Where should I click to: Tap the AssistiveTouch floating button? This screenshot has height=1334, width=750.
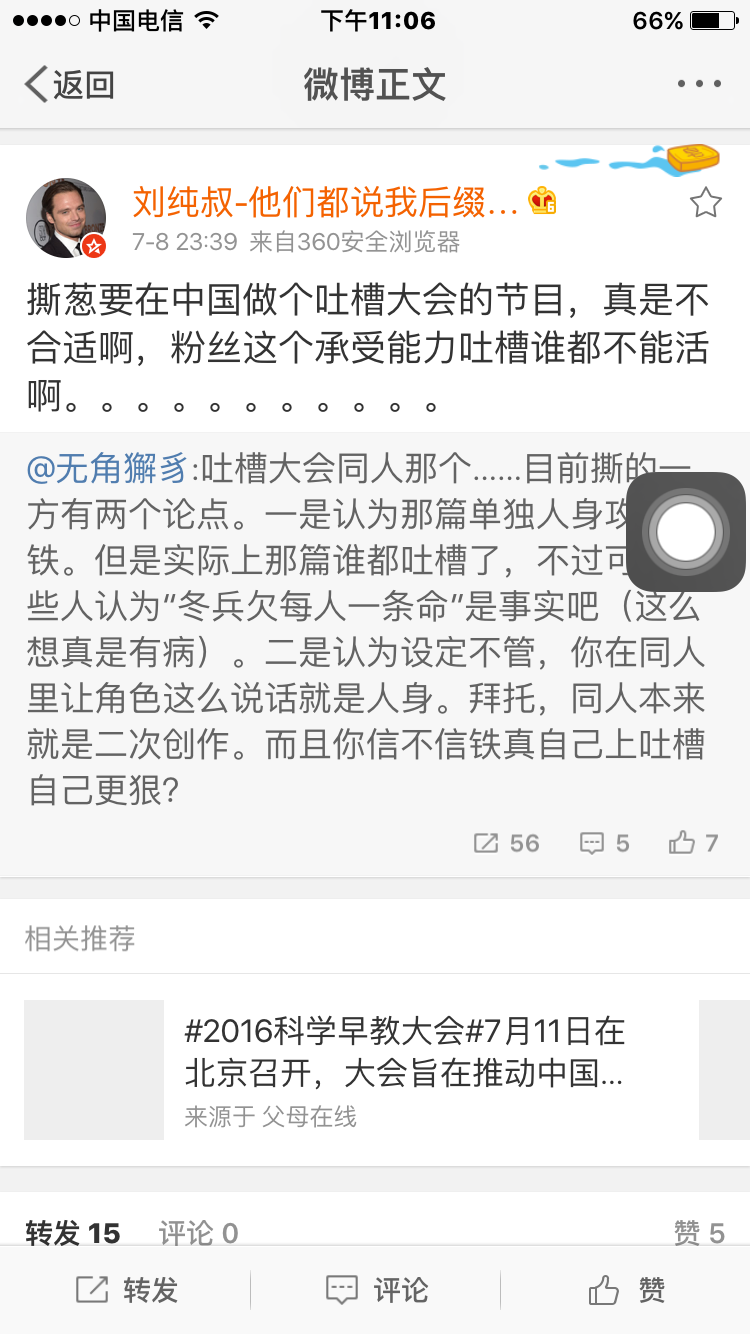point(686,532)
